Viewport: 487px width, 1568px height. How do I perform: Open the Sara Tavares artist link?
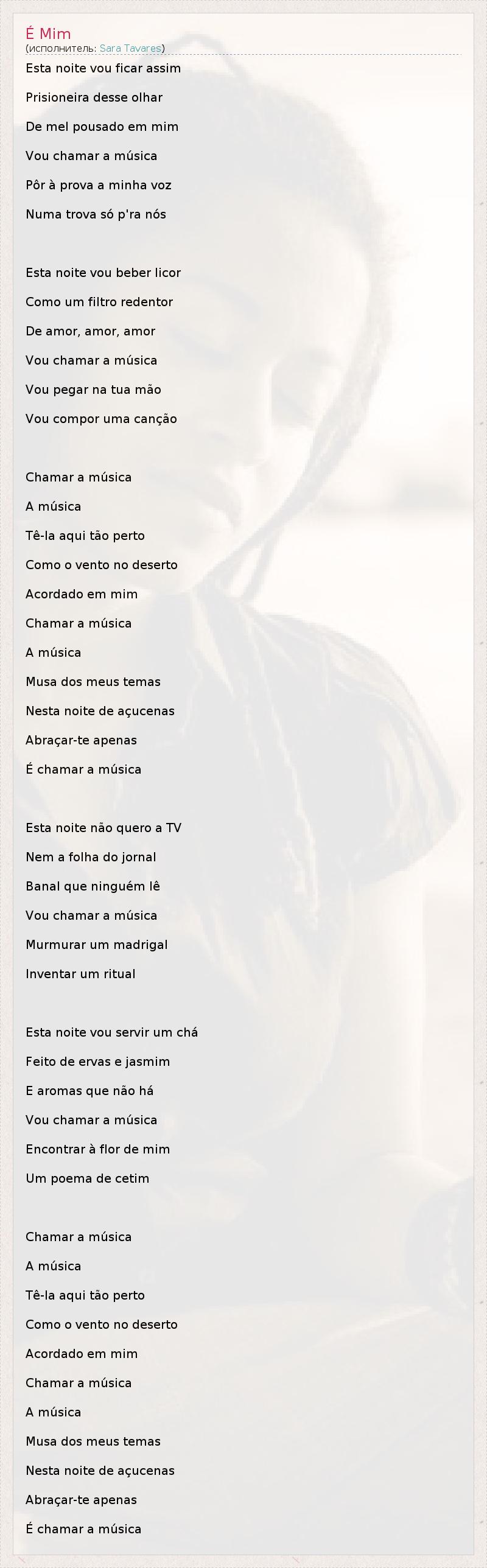tap(130, 48)
